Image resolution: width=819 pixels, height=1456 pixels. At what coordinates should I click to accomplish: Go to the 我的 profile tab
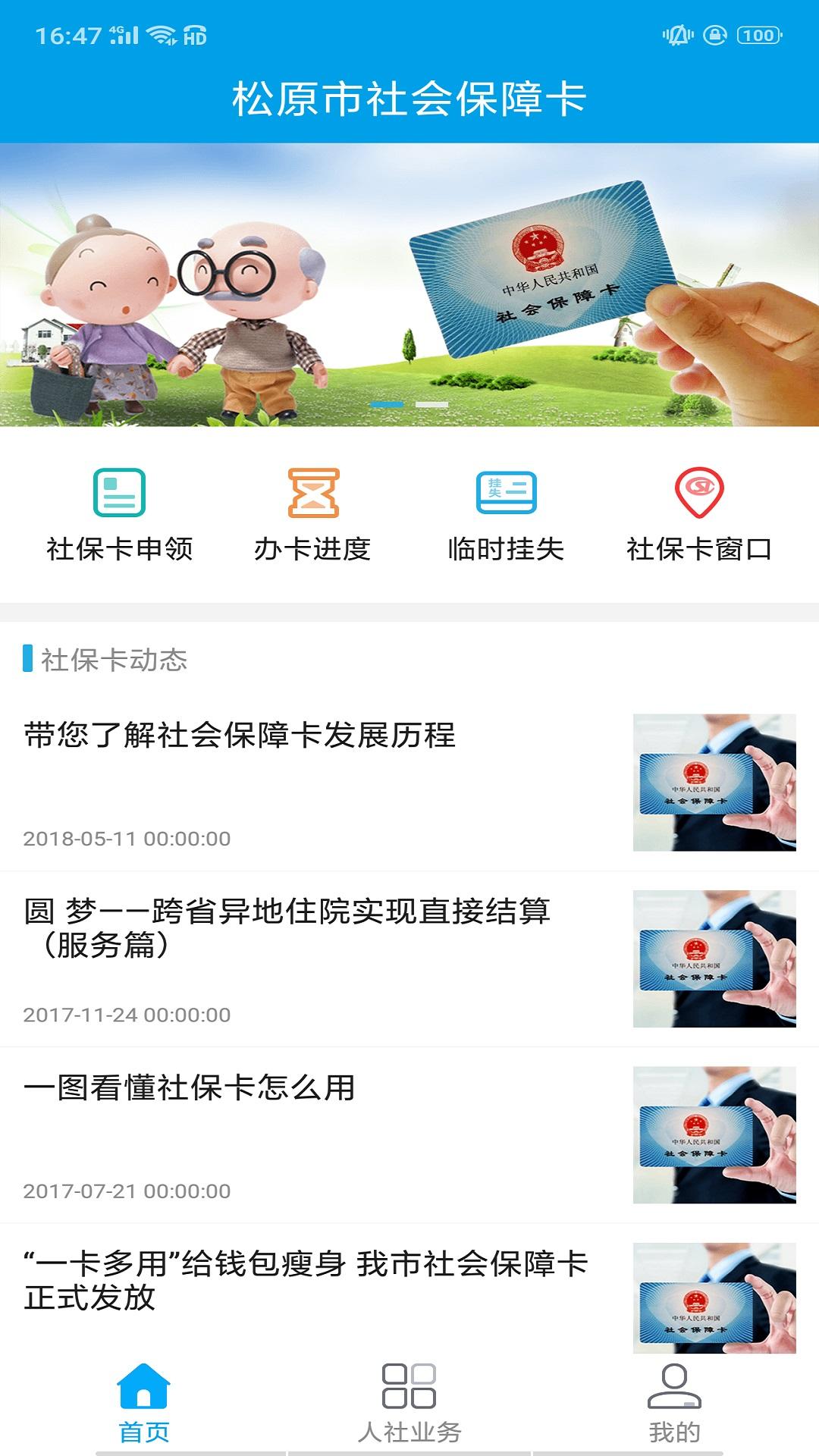click(674, 1403)
